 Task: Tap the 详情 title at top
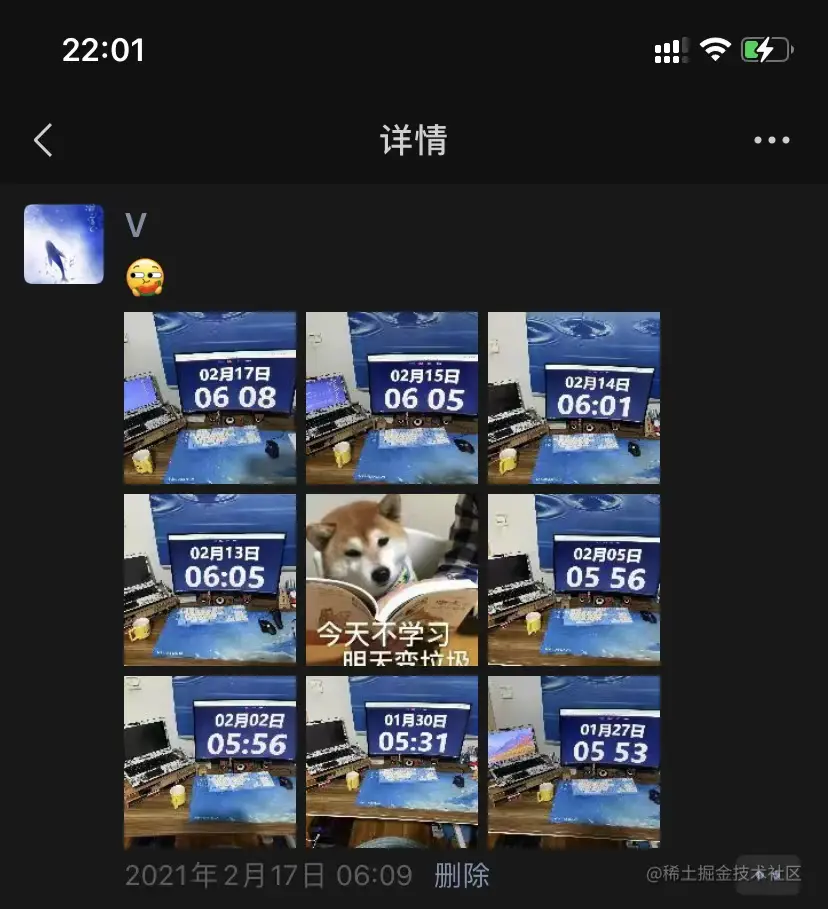point(413,140)
